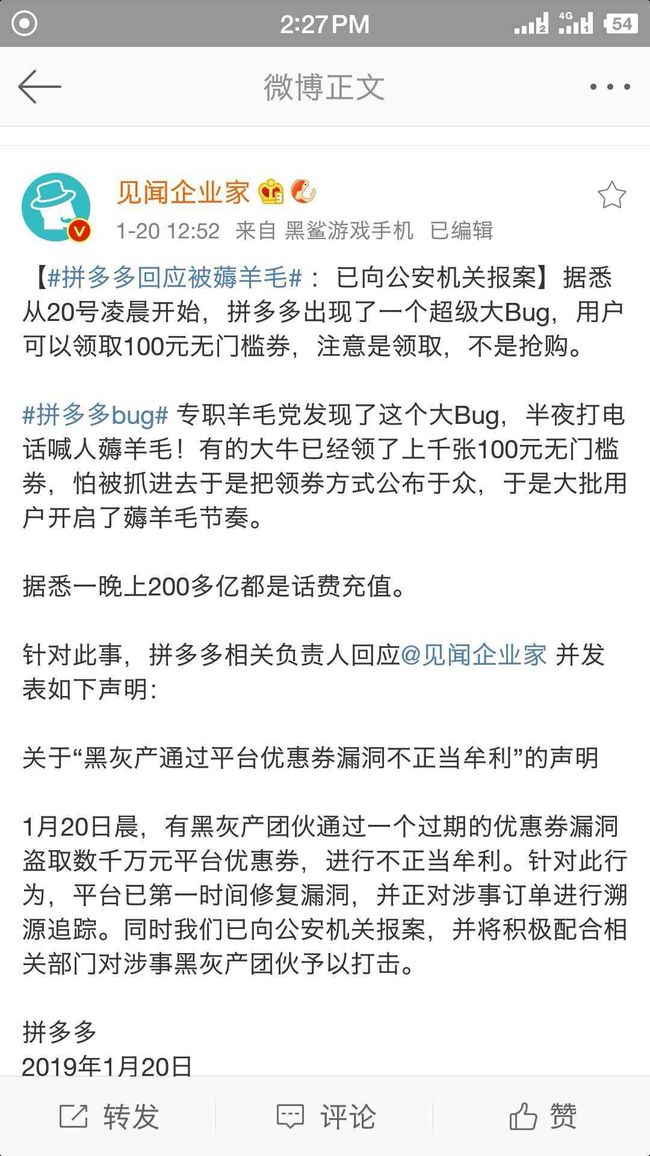Open 见闻企业家 profile avatar

[x=57, y=207]
